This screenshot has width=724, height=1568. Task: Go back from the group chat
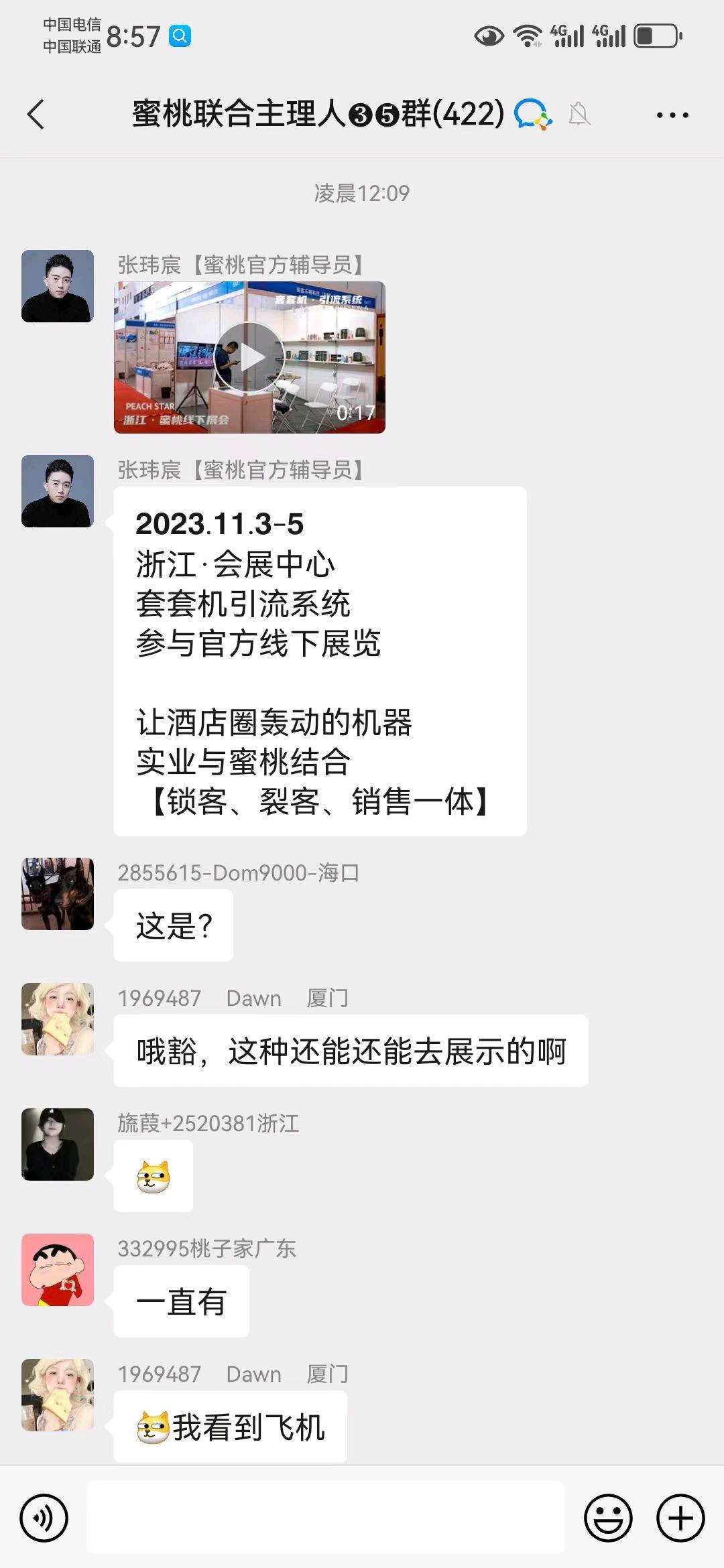pos(37,114)
